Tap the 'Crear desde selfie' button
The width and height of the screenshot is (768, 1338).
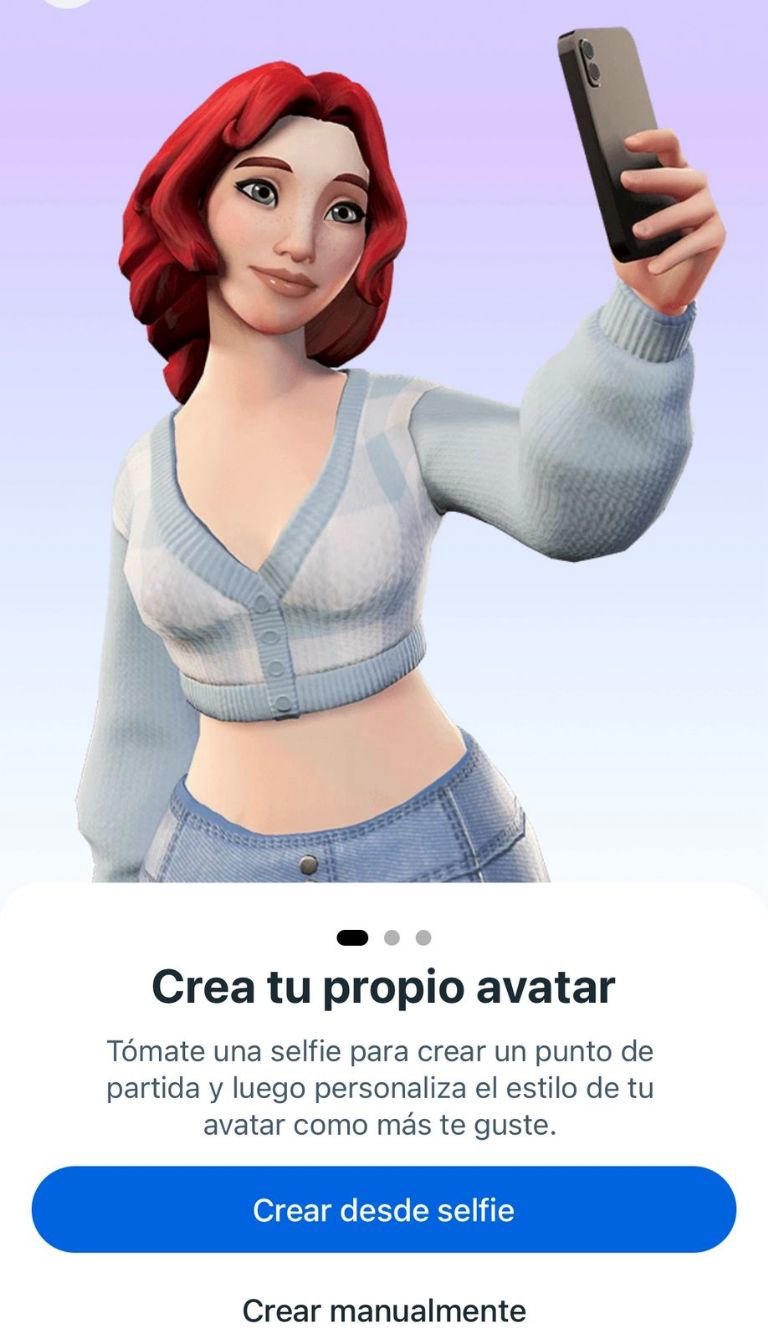(384, 1209)
